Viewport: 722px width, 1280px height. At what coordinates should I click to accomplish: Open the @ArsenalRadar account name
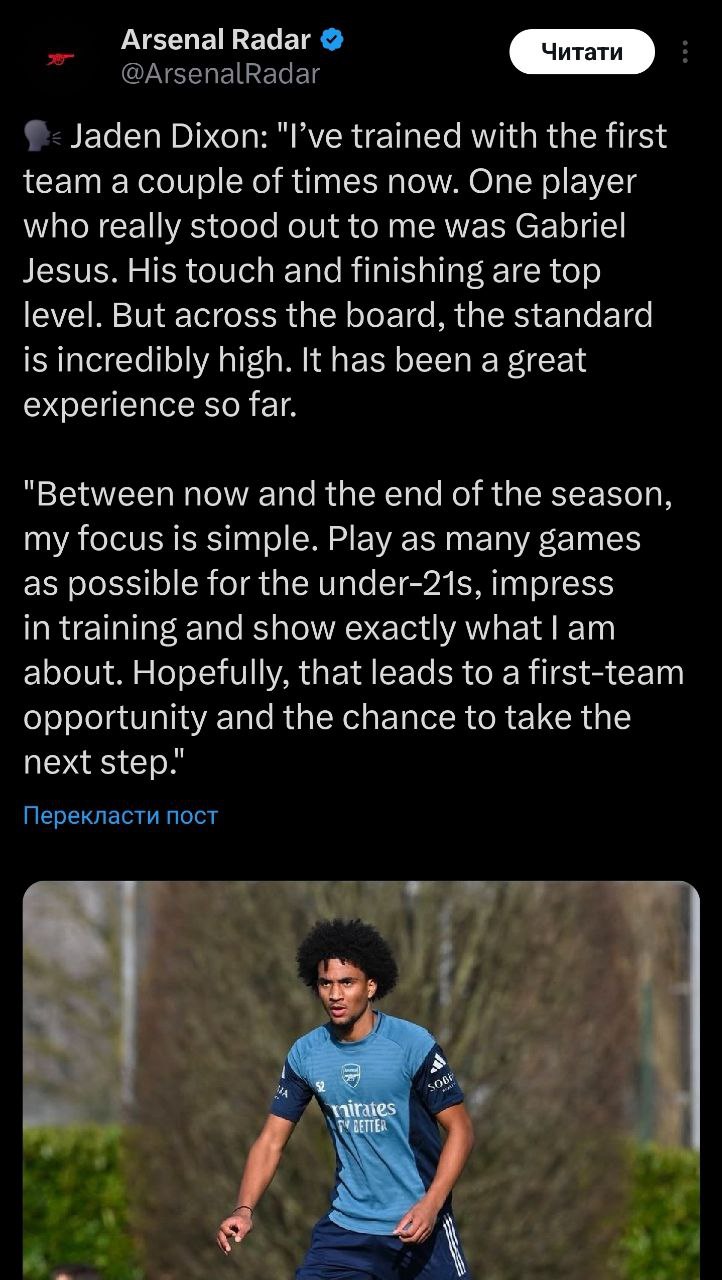pos(220,73)
